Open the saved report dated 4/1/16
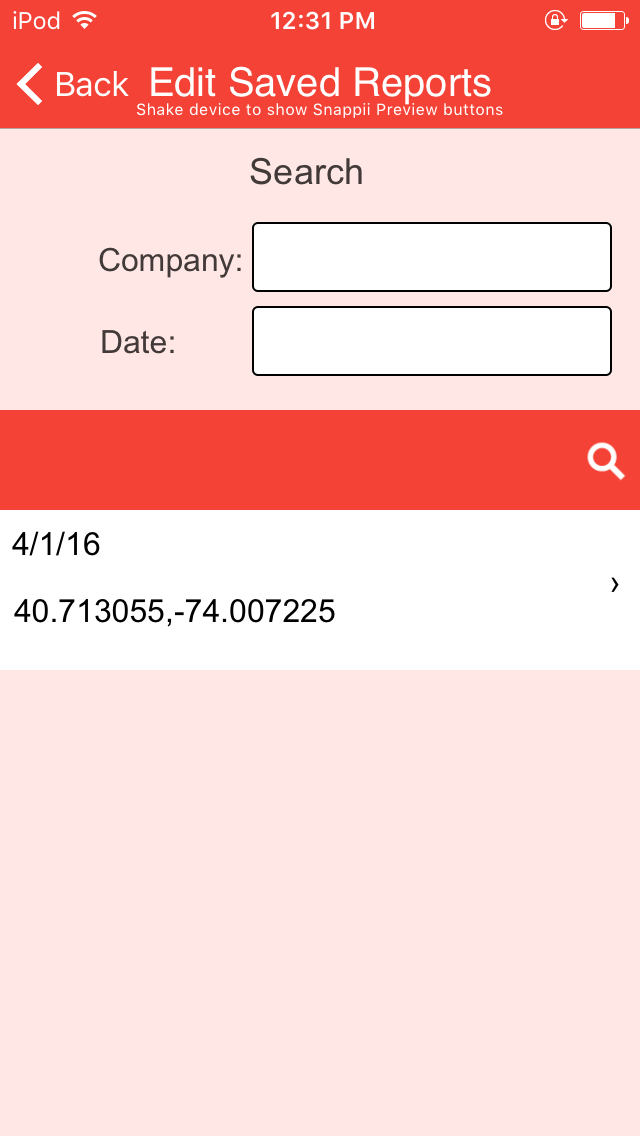 (x=320, y=590)
